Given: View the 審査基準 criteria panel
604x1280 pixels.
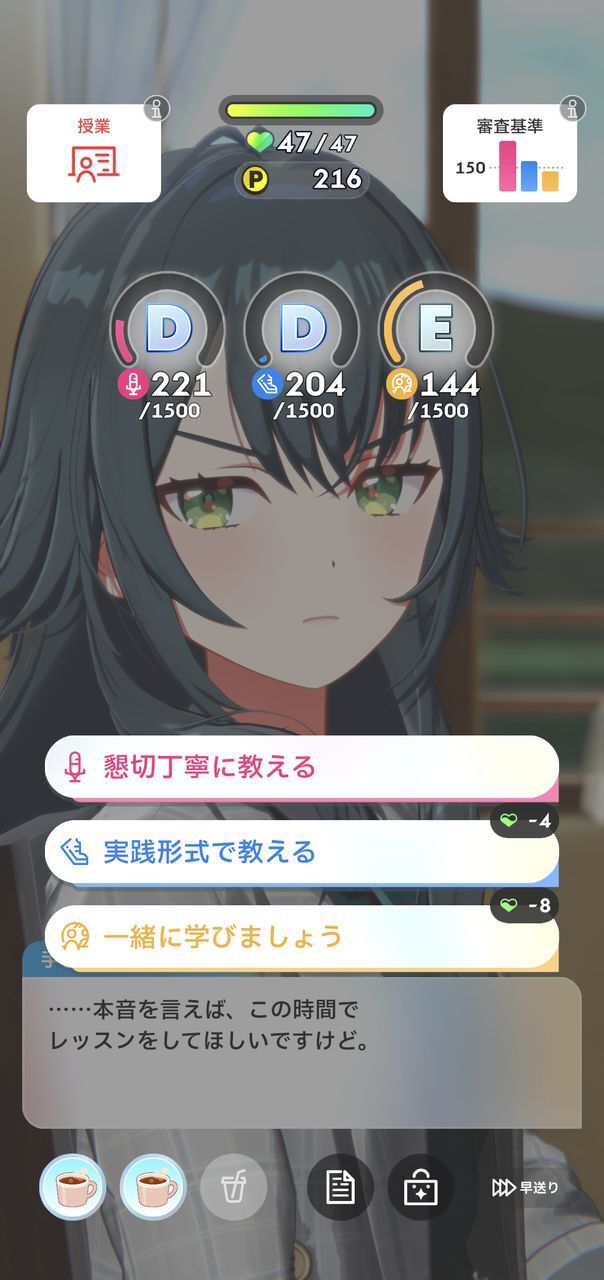Looking at the screenshot, I should 509,153.
